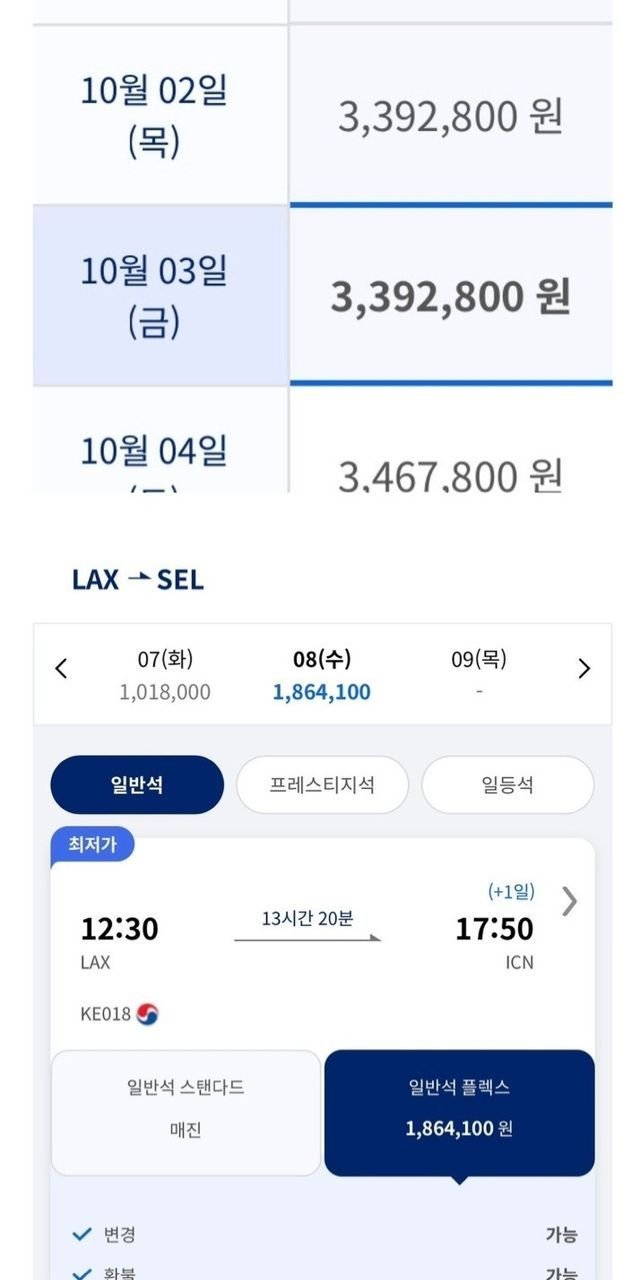Tap the sold-out 일반석 스탠다드 fare

[186, 1112]
